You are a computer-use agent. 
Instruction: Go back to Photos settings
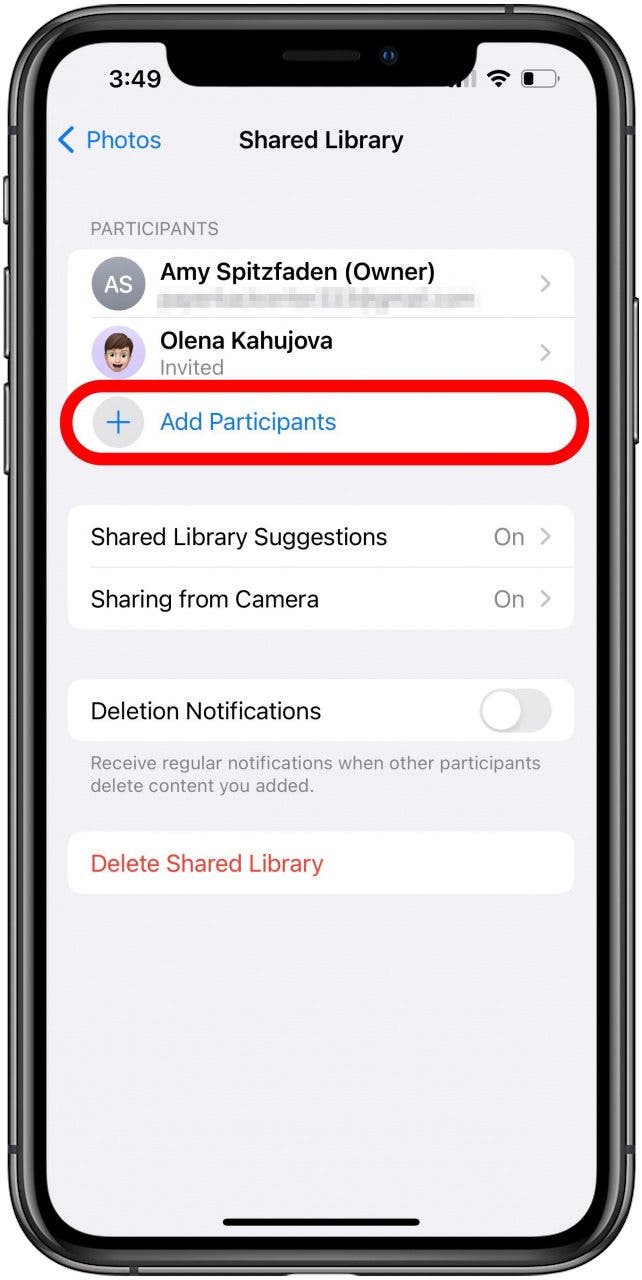109,140
